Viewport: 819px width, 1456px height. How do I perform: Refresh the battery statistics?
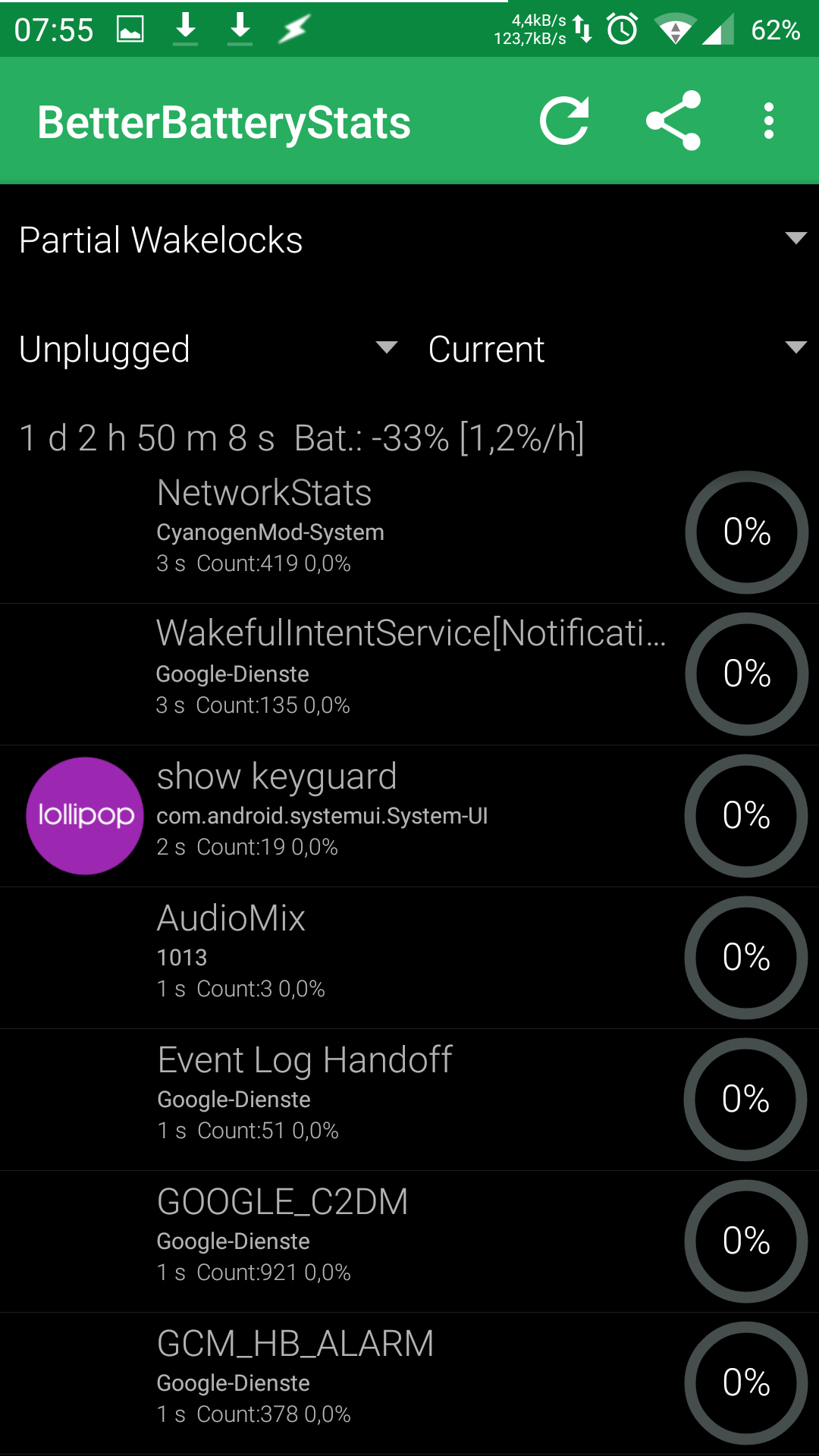[x=564, y=121]
